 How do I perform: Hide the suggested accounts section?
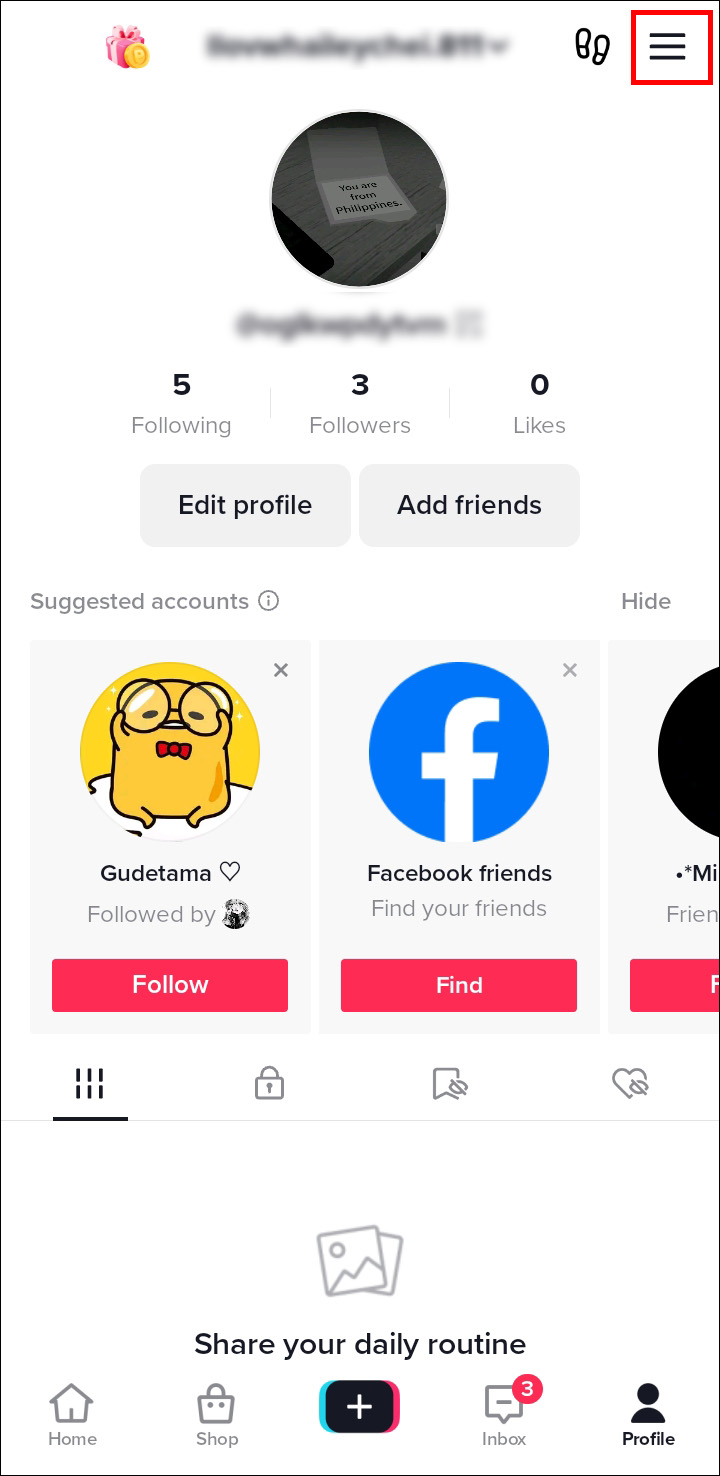[x=645, y=601]
